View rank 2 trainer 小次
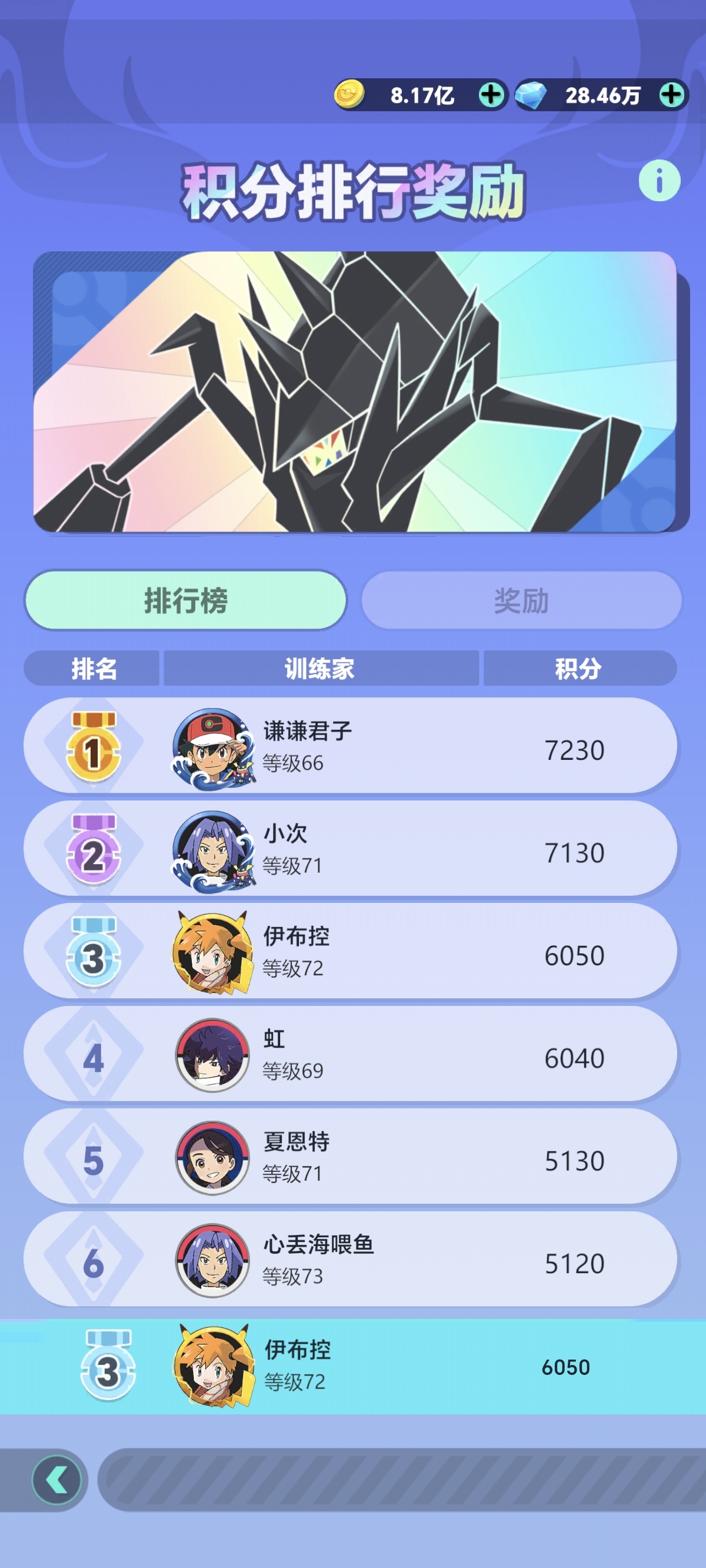Screen dimensions: 706x1568 coord(351,849)
